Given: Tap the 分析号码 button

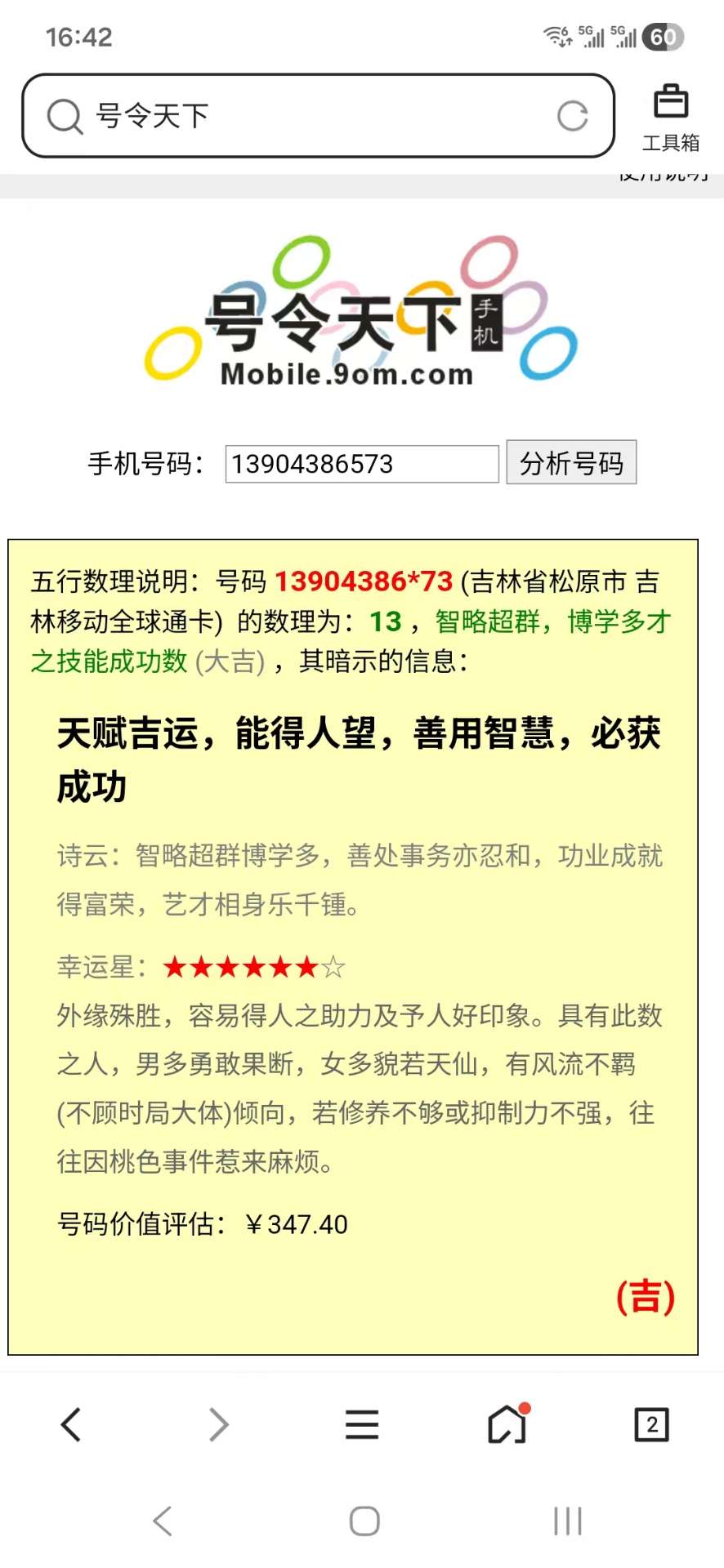Looking at the screenshot, I should pyautogui.click(x=571, y=463).
